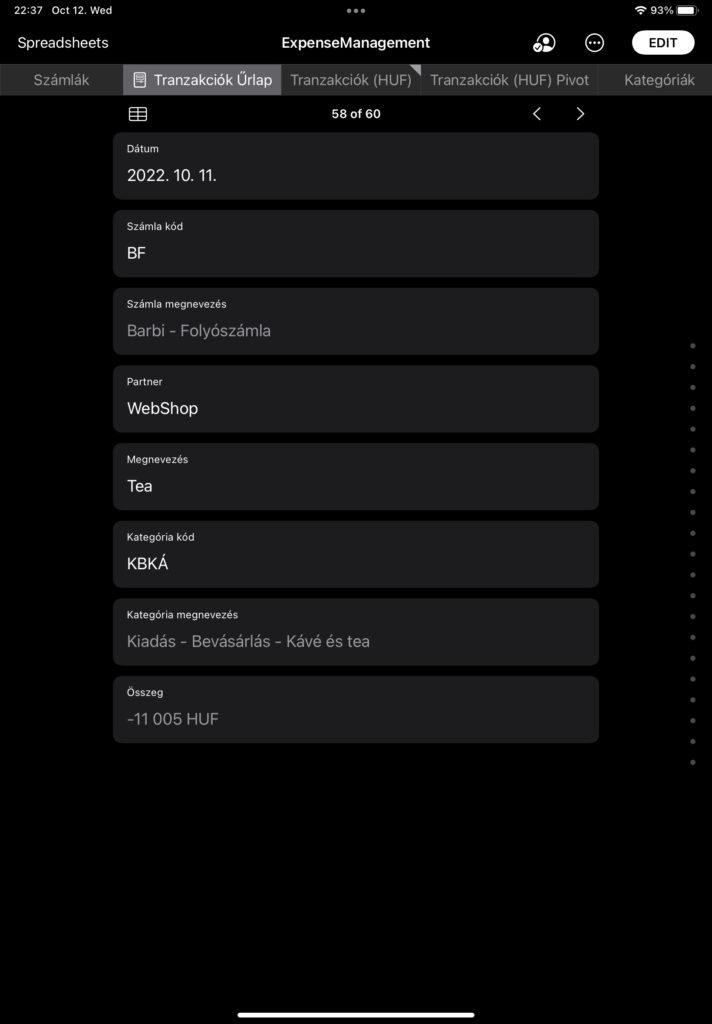
Task: Tap the EDIT button
Action: pos(663,43)
